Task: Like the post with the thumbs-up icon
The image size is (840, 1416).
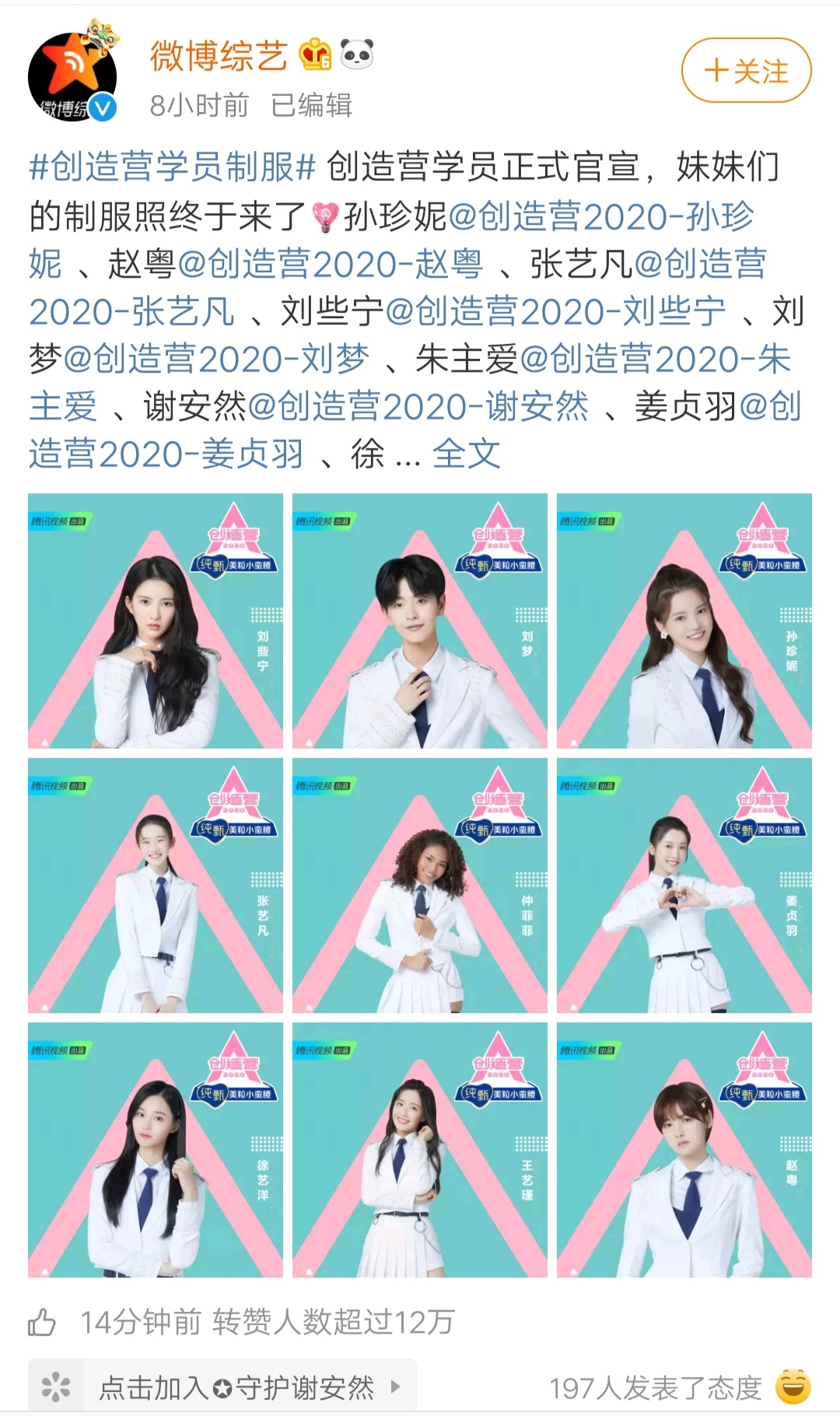Action: coord(42,1322)
